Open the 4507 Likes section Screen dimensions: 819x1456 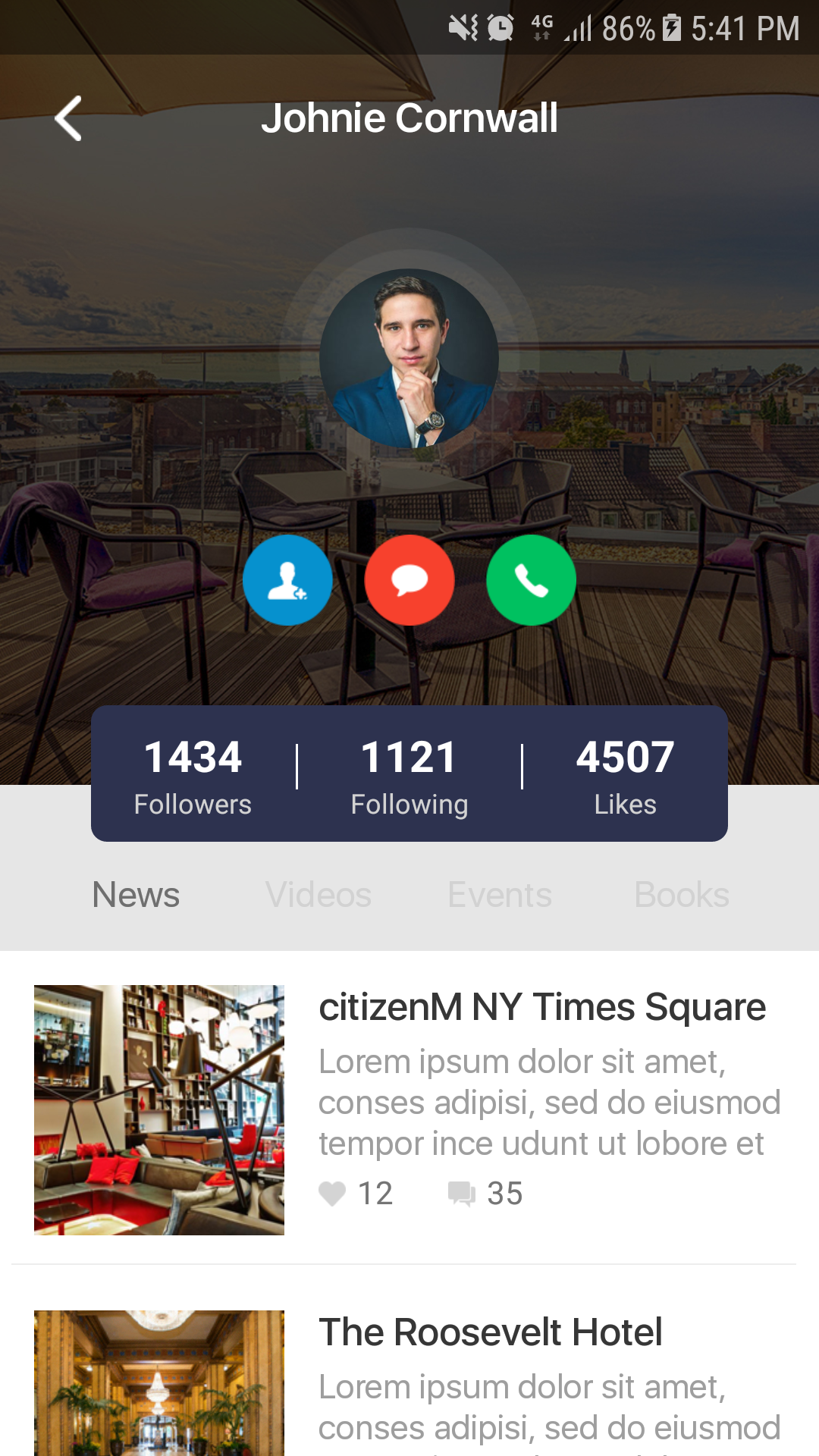point(625,775)
